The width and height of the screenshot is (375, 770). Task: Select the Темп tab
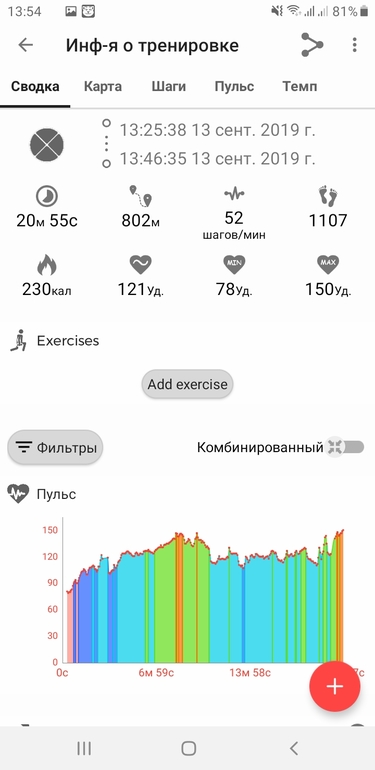(299, 86)
